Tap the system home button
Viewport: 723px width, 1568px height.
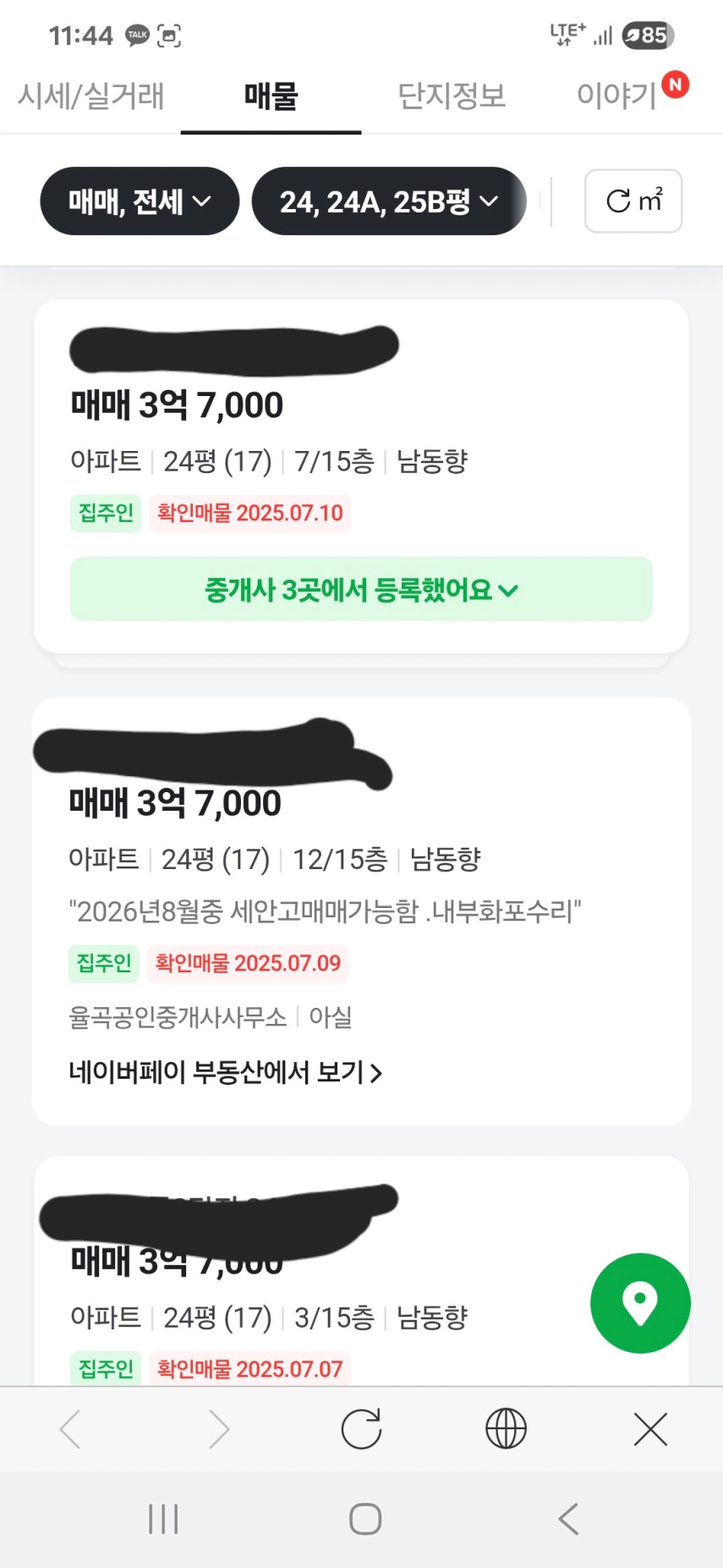[x=365, y=1519]
